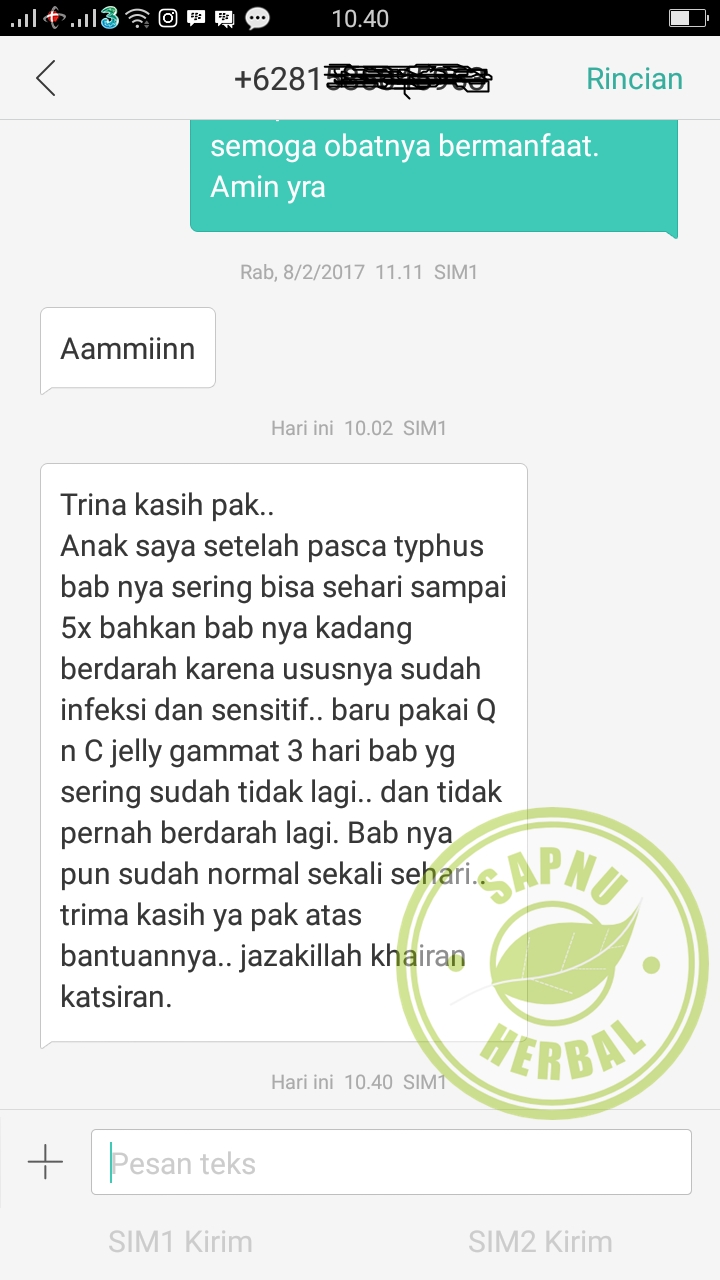Go back to the message list
Screen dimensions: 720x1280
click(45, 79)
